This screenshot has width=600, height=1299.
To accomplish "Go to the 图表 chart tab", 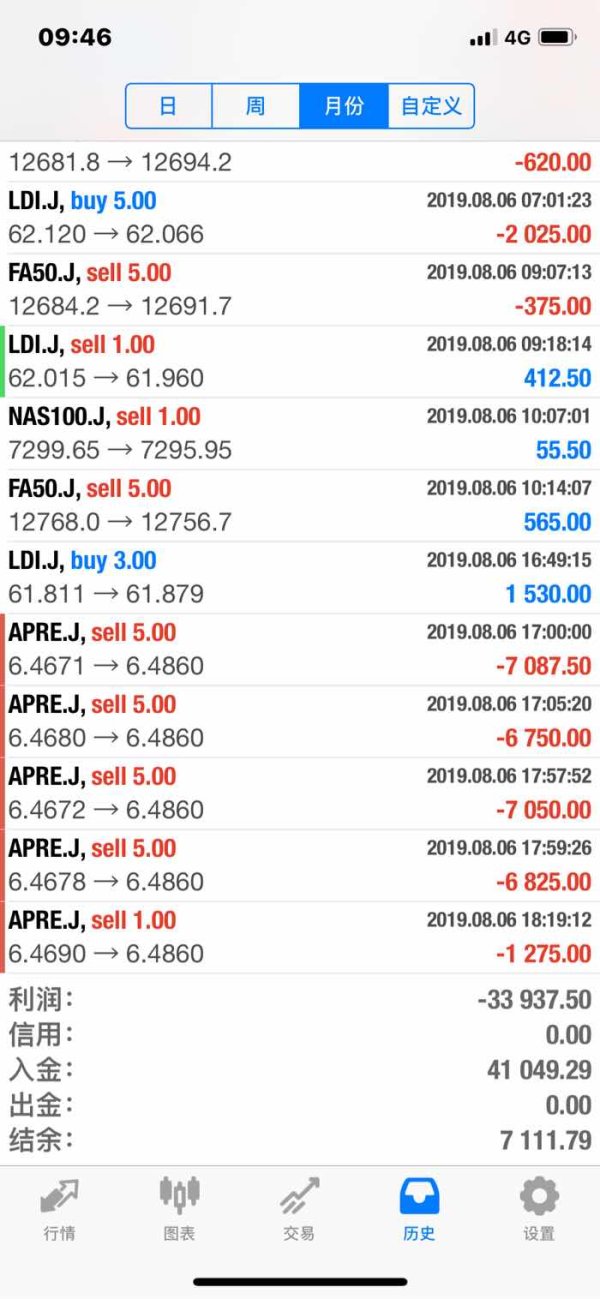I will coord(179,1208).
